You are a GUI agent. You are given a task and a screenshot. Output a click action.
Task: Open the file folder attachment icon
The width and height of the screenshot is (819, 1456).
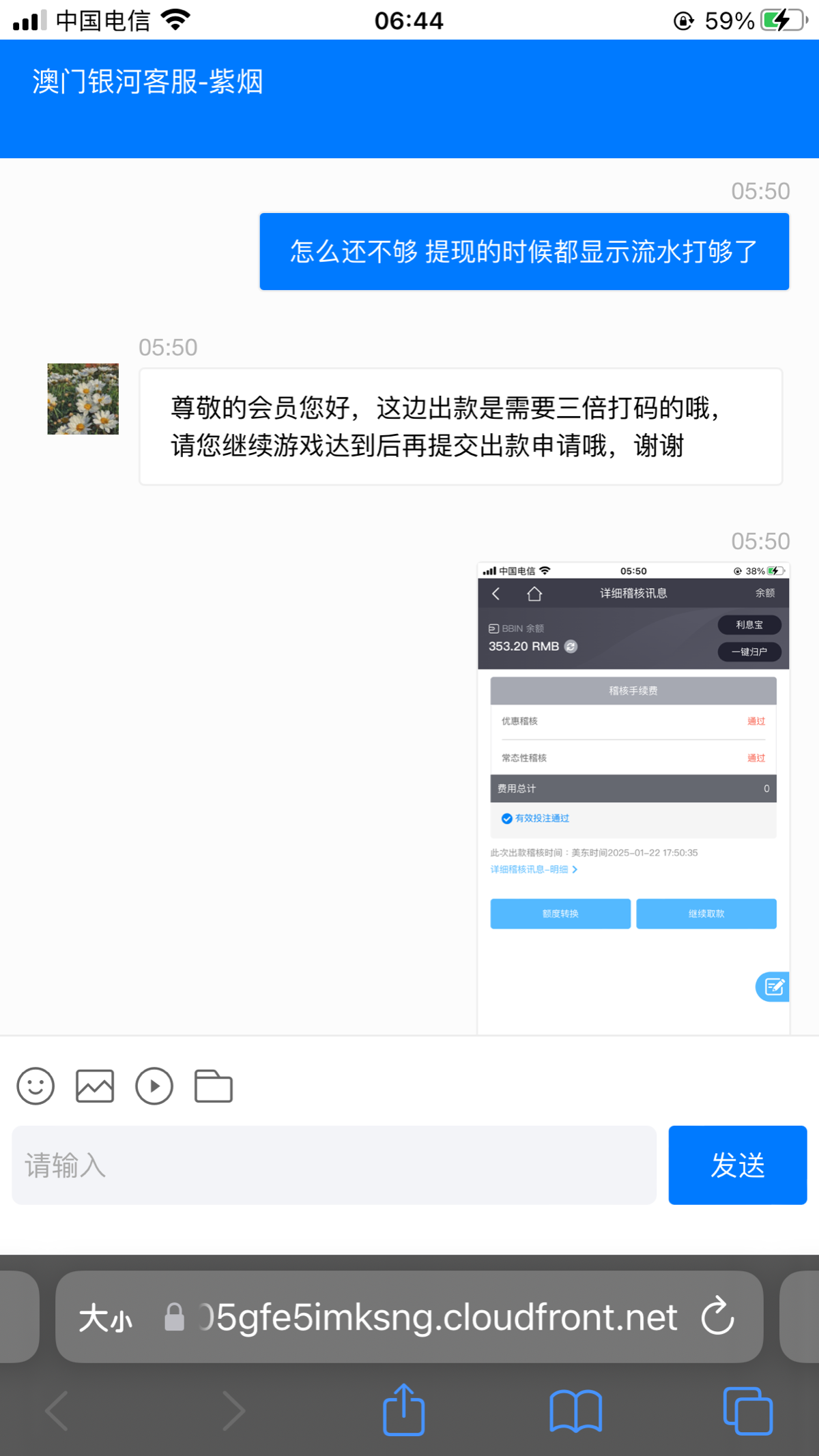pos(213,1086)
